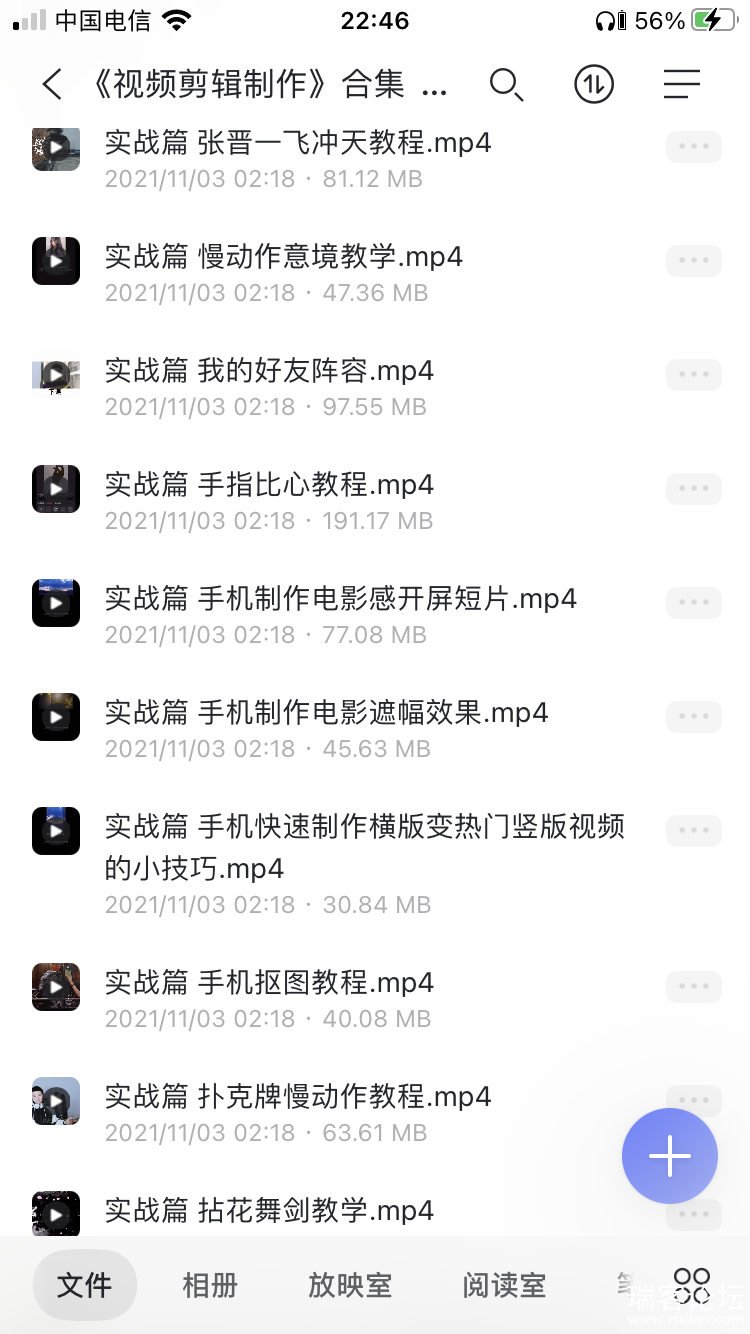Switch to the 放映室 tab

pyautogui.click(x=350, y=1285)
